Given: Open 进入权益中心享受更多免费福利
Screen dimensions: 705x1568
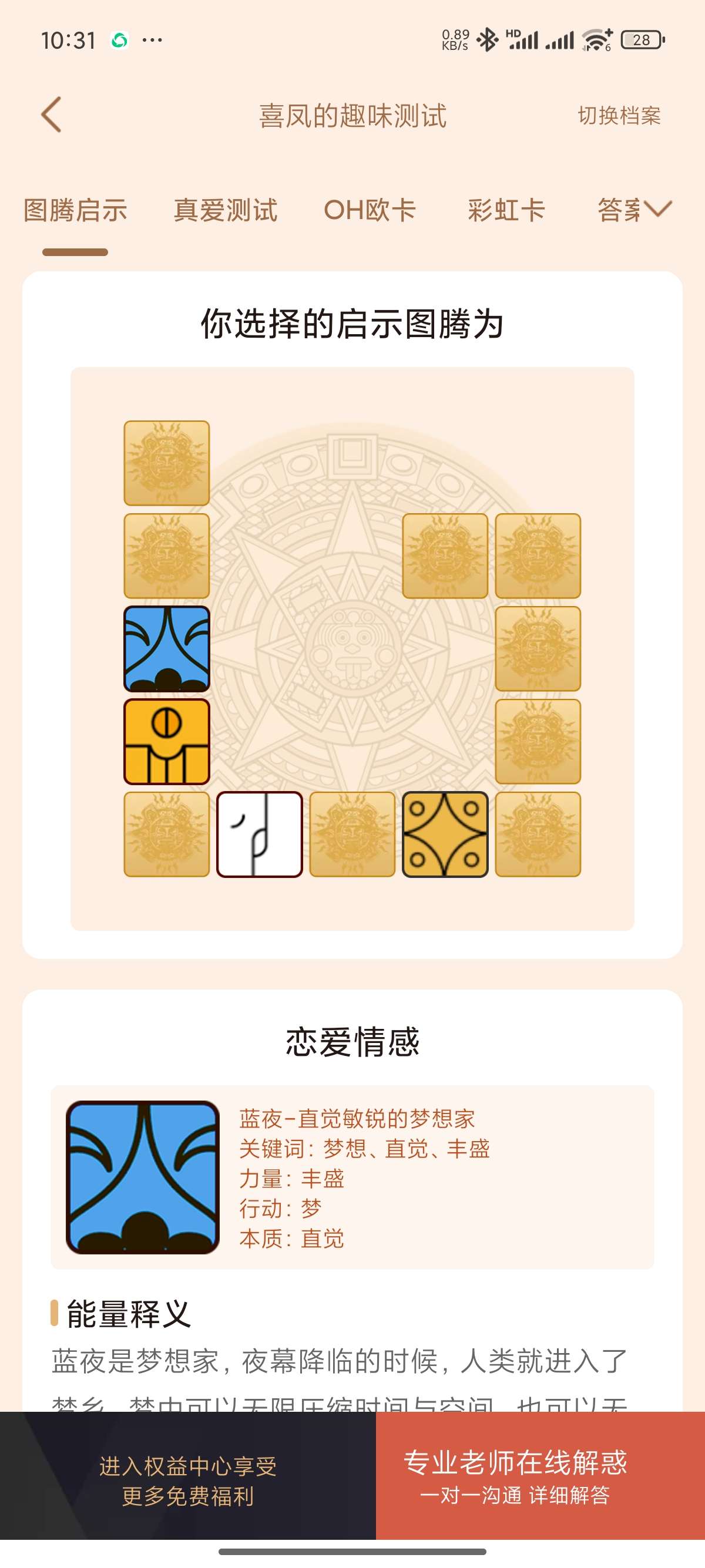Looking at the screenshot, I should point(187,1480).
